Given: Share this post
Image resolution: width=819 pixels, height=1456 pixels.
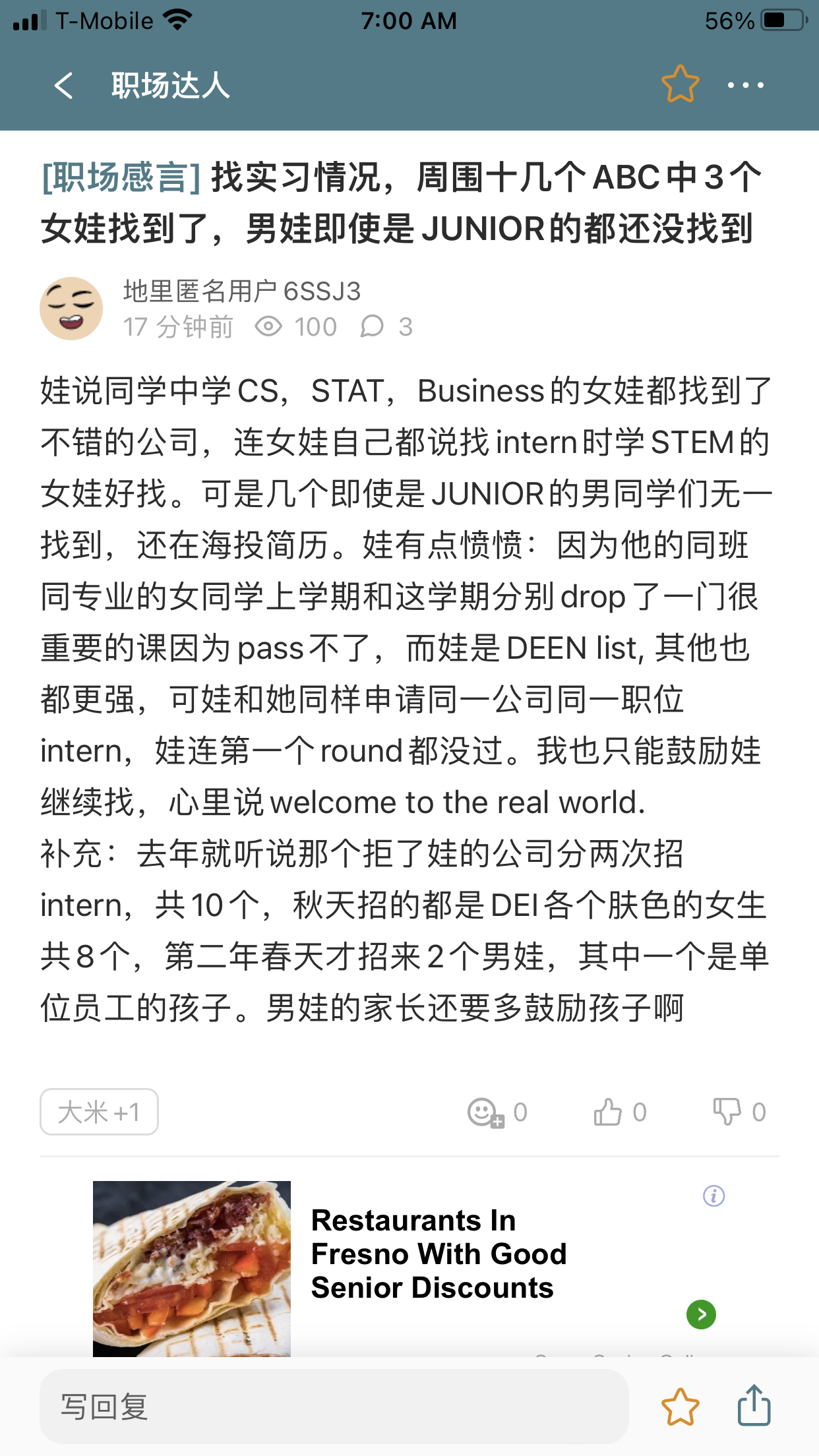Looking at the screenshot, I should [754, 1405].
